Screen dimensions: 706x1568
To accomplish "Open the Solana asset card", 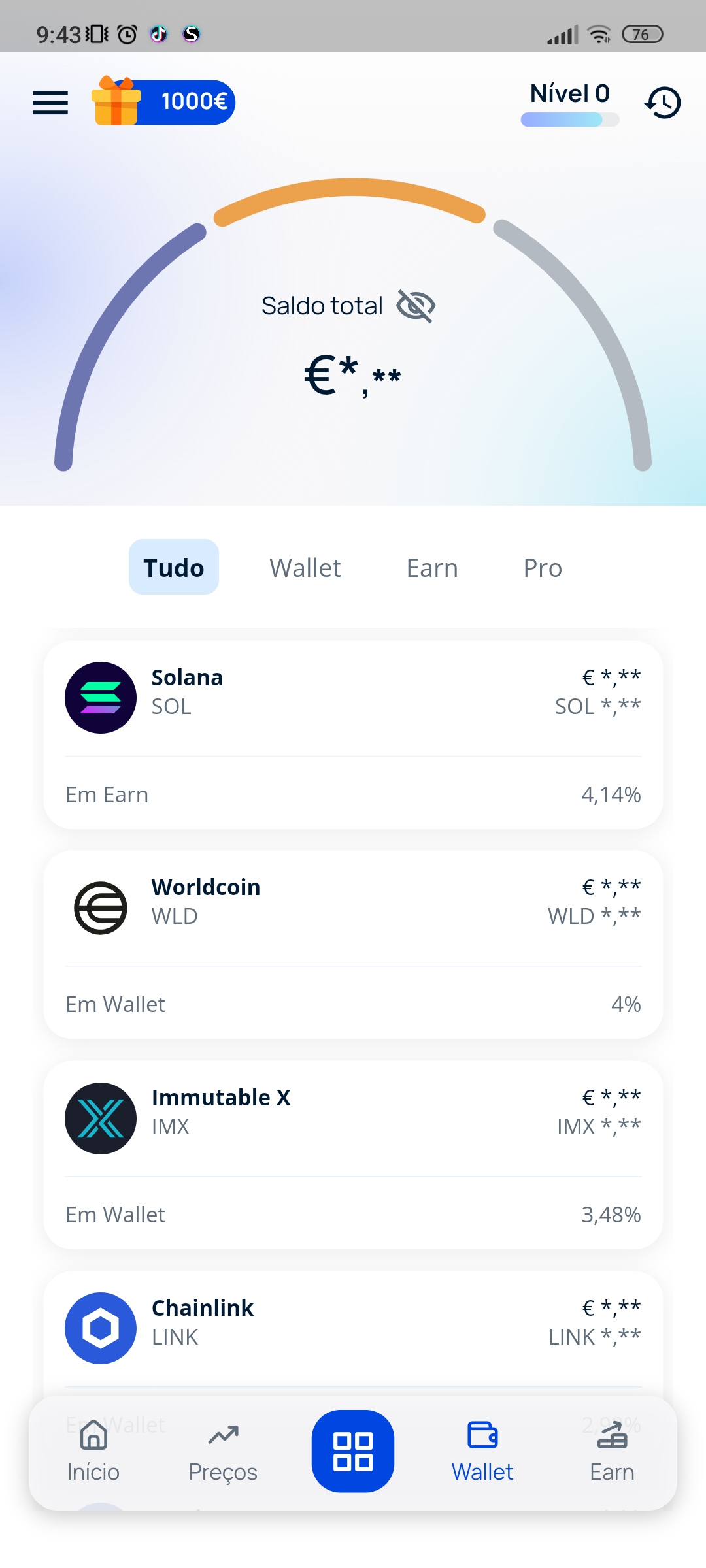I will coord(353,735).
